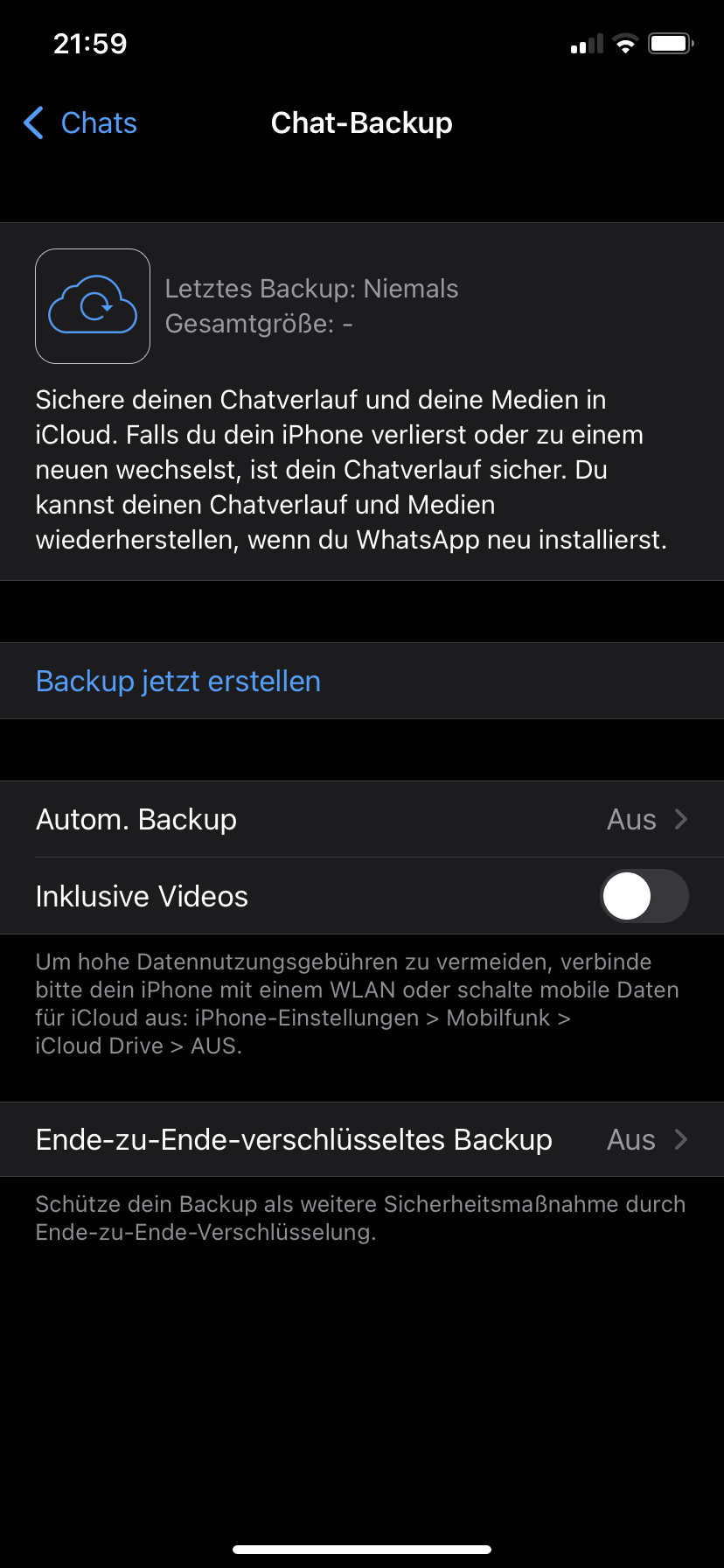The image size is (724, 1568).
Task: Enable the Inklusive Videos switch
Action: 644,896
